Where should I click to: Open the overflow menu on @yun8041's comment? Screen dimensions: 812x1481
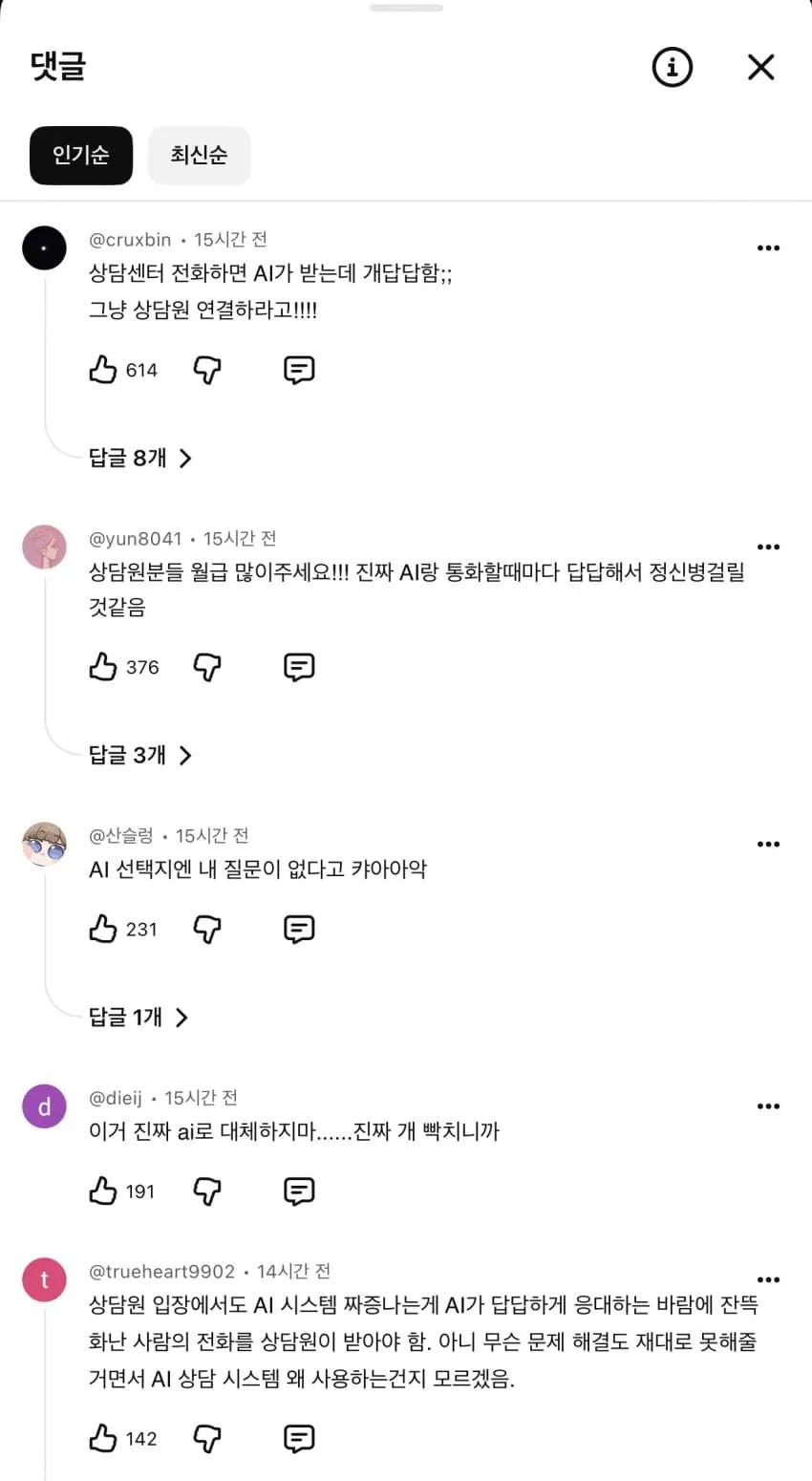(x=768, y=547)
